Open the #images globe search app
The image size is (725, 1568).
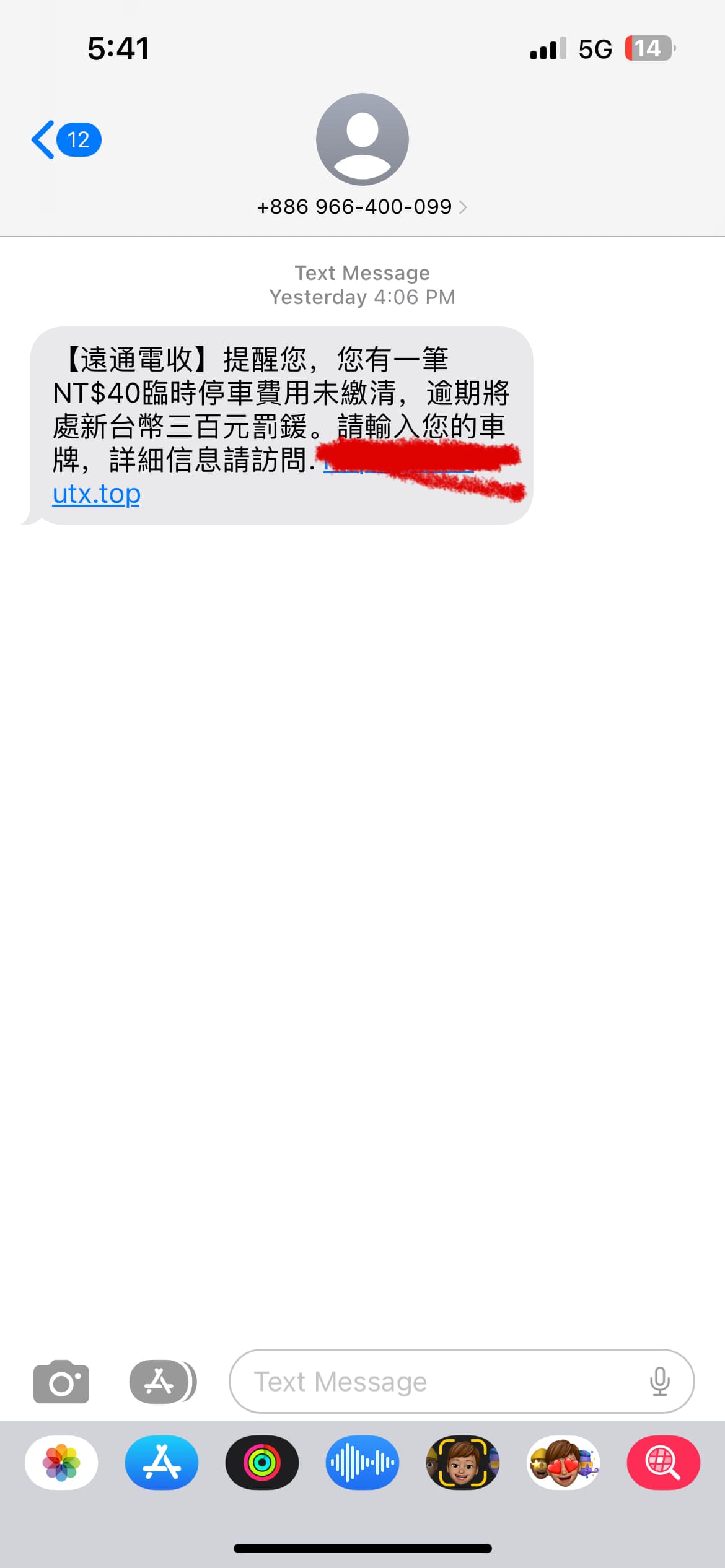663,1463
